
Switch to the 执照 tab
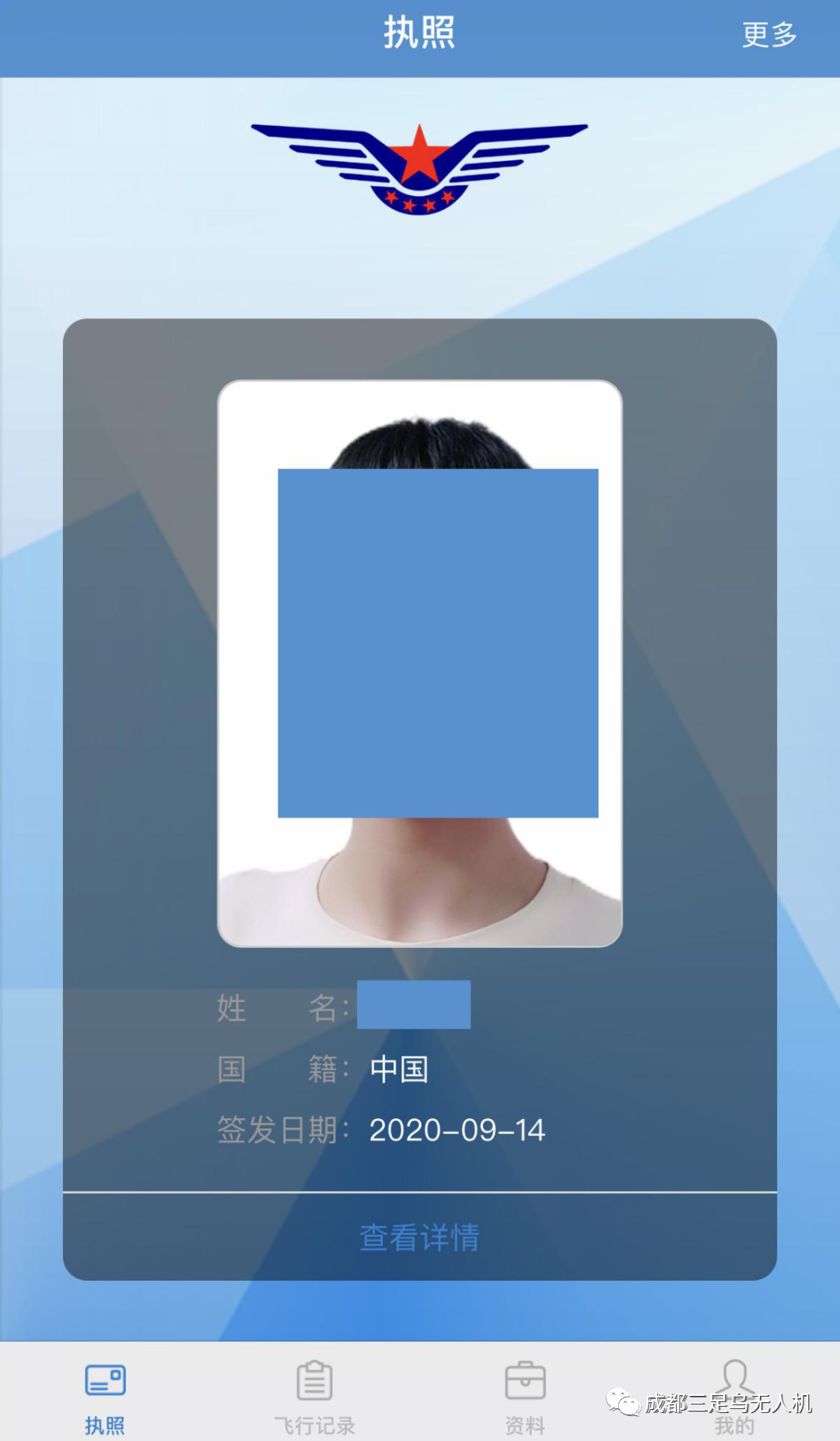[105, 1398]
